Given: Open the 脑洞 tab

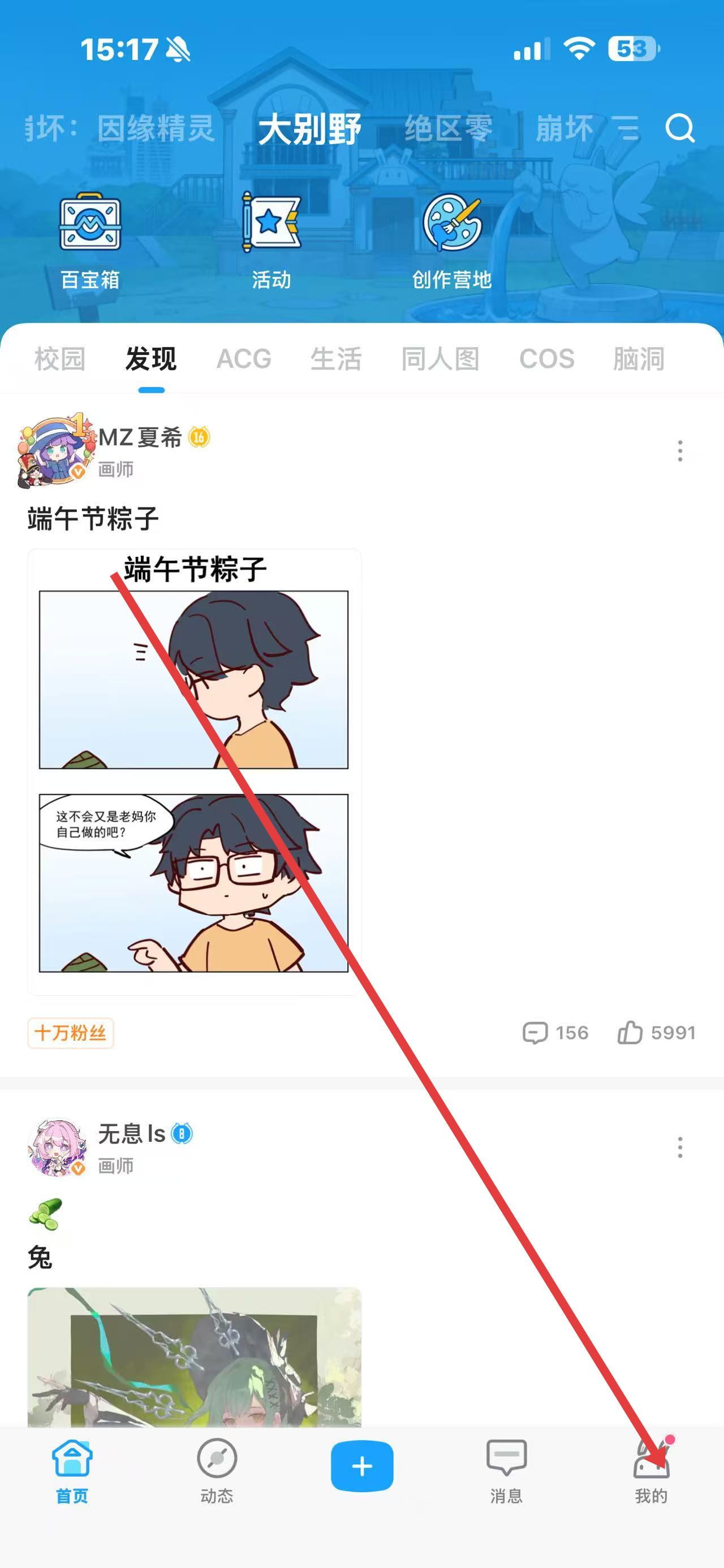Looking at the screenshot, I should (x=638, y=358).
